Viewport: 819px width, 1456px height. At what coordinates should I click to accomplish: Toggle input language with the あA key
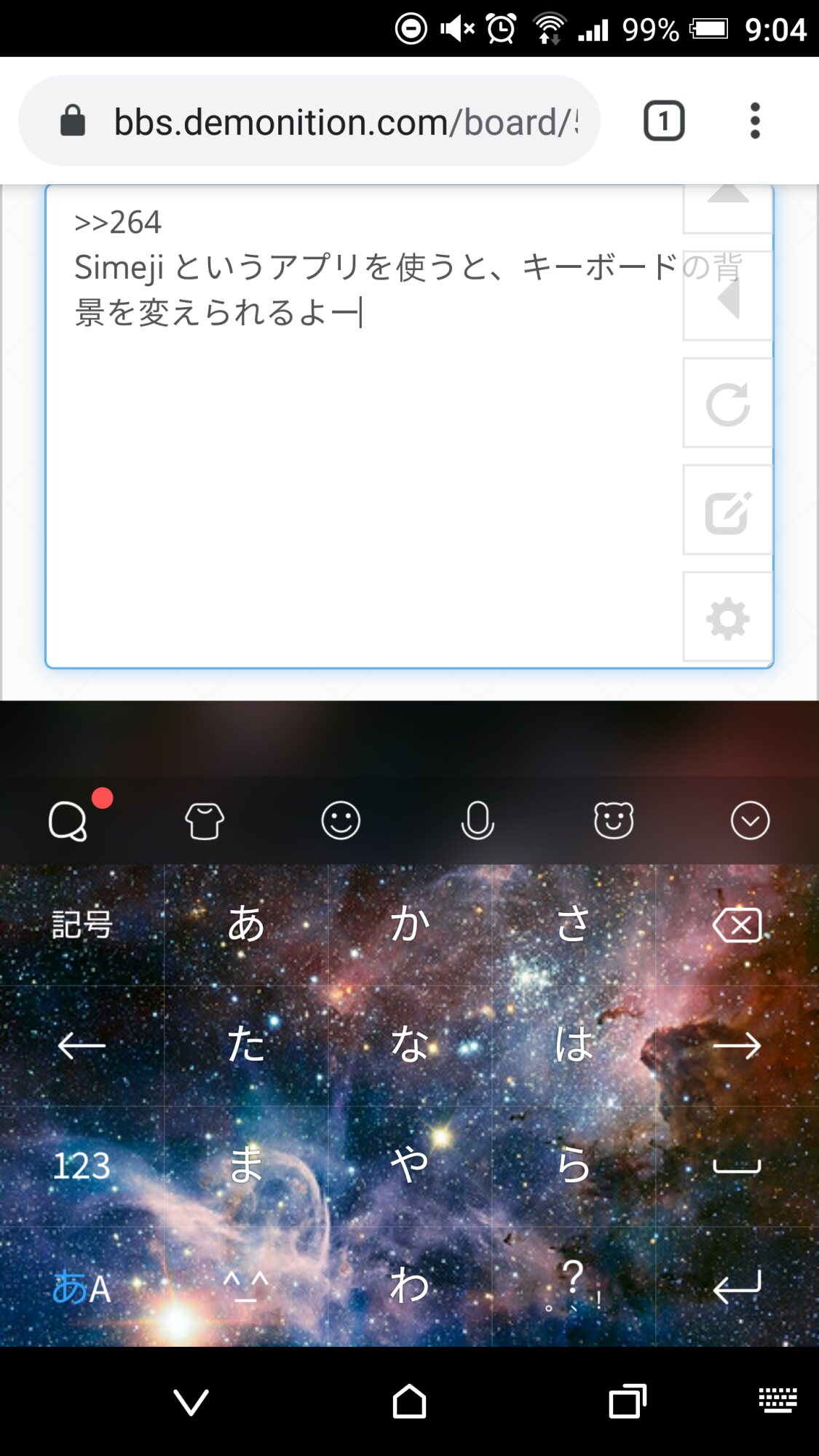(82, 1287)
